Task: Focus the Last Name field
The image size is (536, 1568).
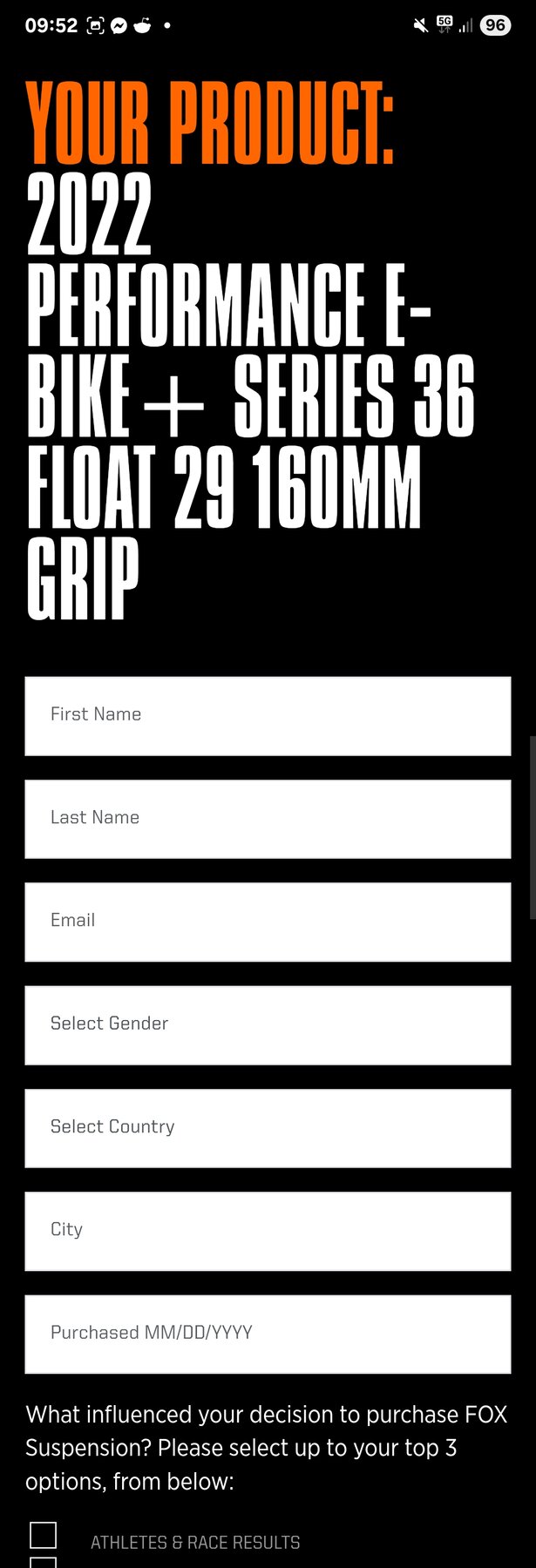Action: click(268, 819)
